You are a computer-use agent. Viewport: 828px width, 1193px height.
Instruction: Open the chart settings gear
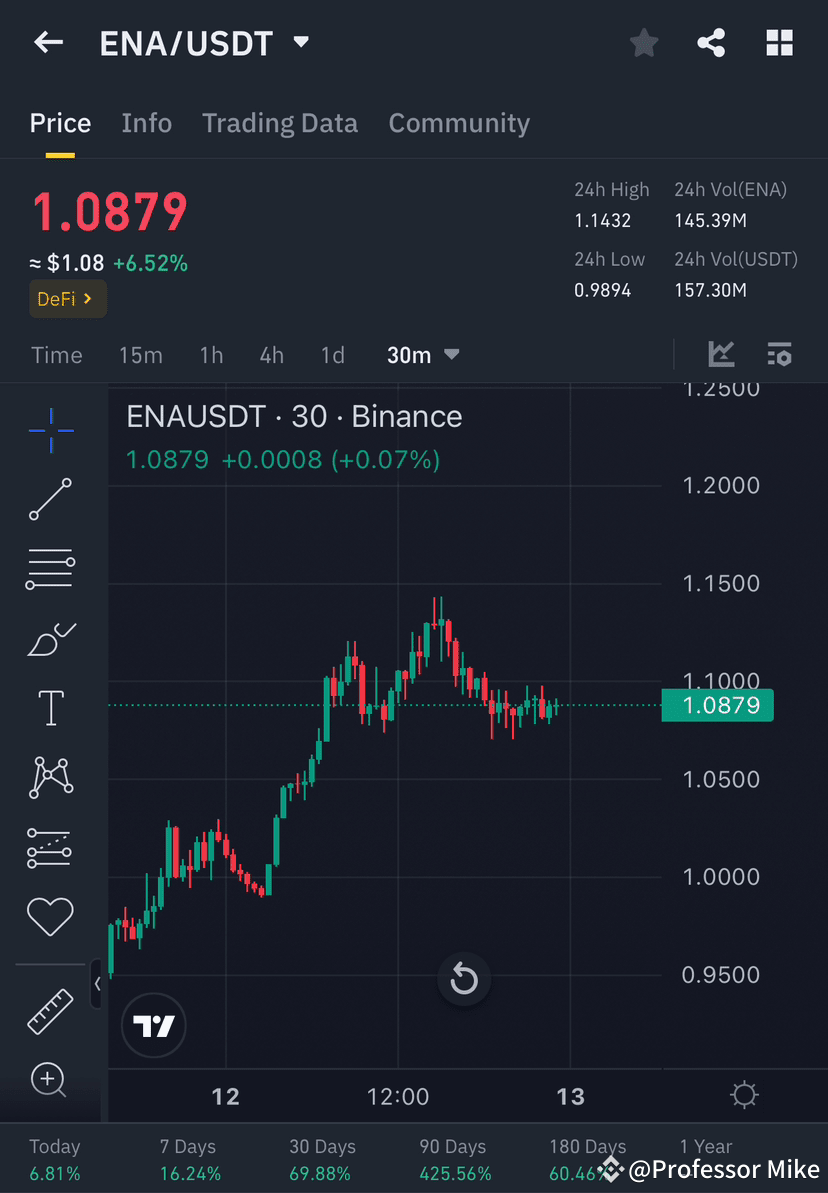(744, 1095)
